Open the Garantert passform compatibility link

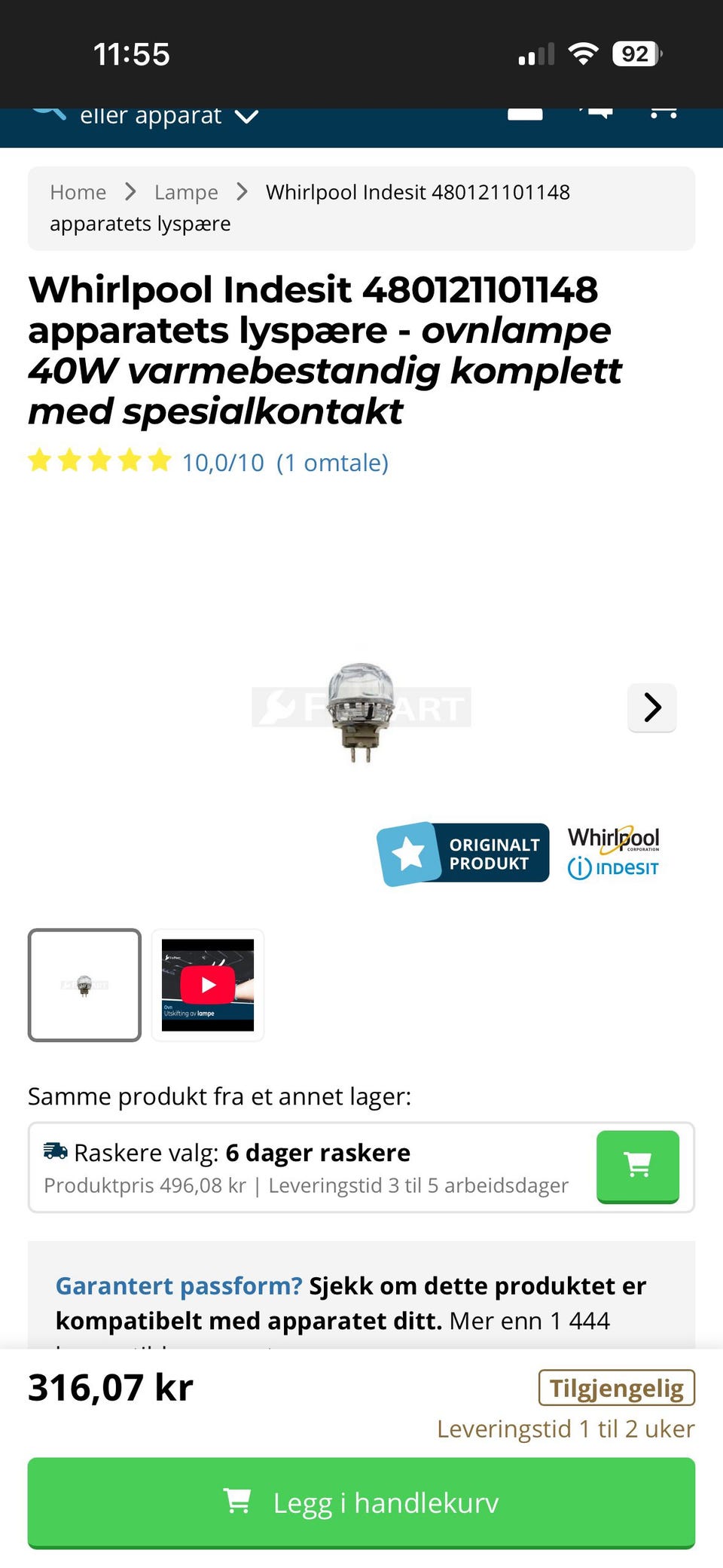point(178,1286)
